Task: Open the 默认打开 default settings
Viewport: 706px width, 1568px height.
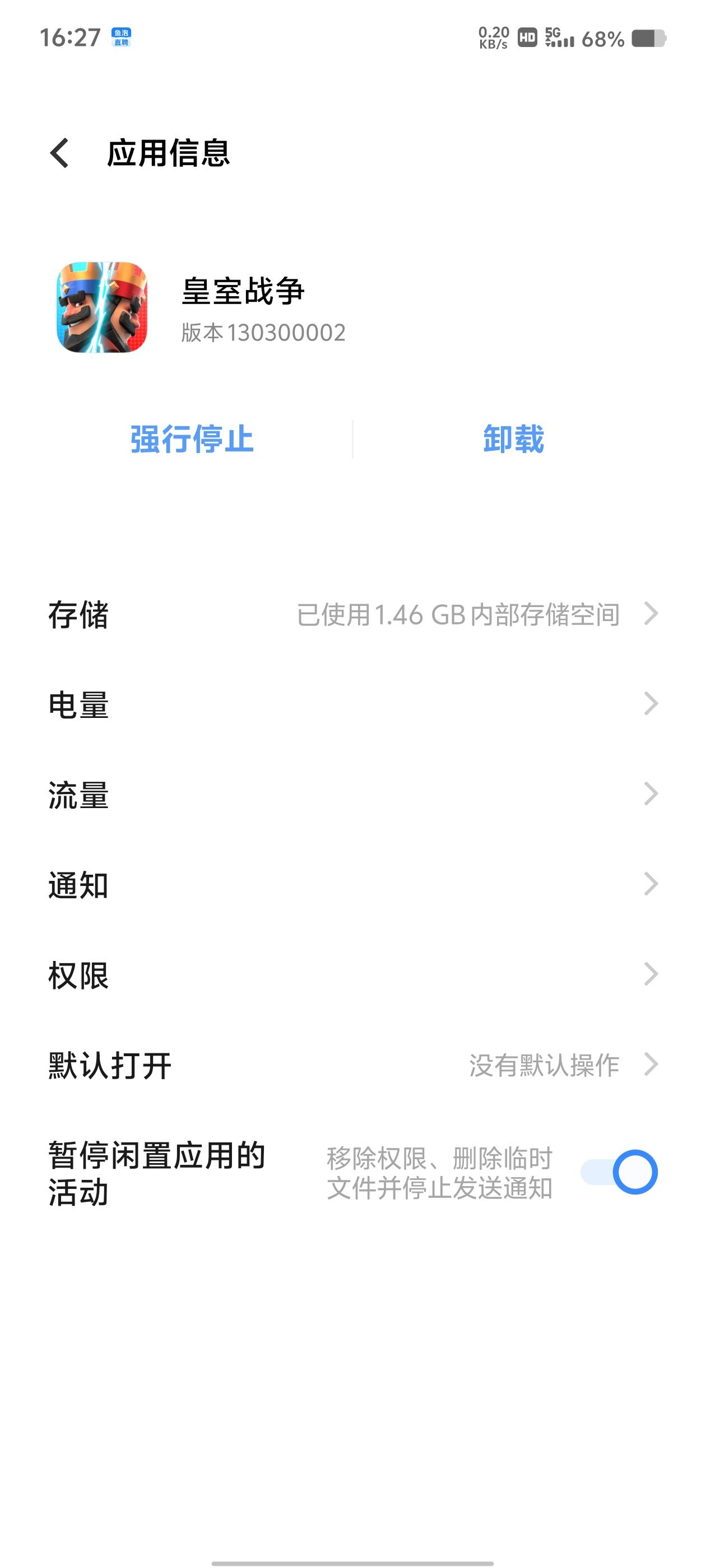Action: pyautogui.click(x=354, y=1065)
